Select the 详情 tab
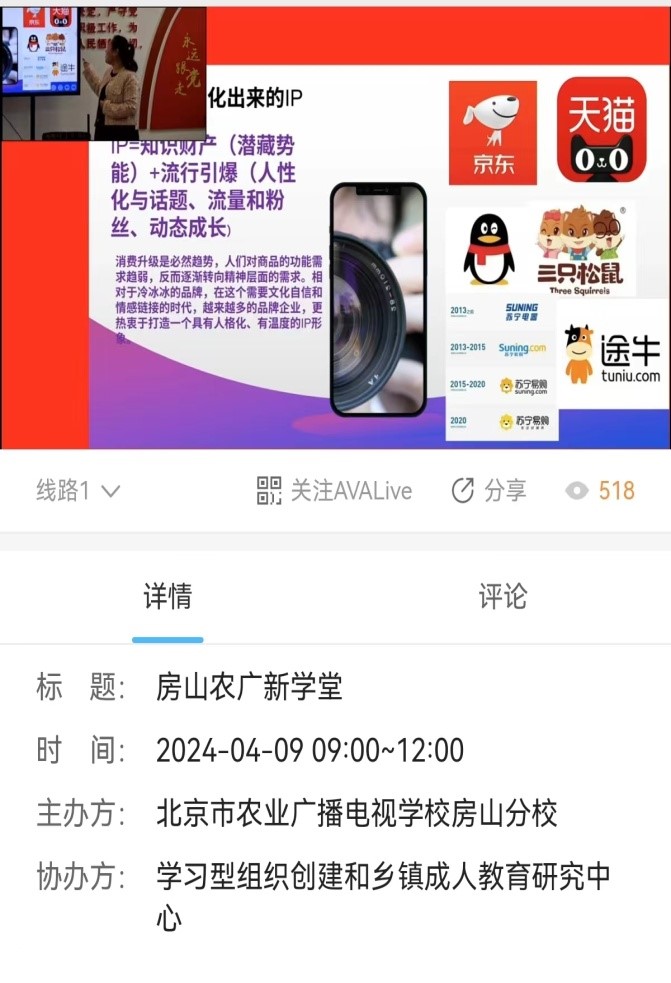This screenshot has width=671, height=983. pyautogui.click(x=168, y=597)
